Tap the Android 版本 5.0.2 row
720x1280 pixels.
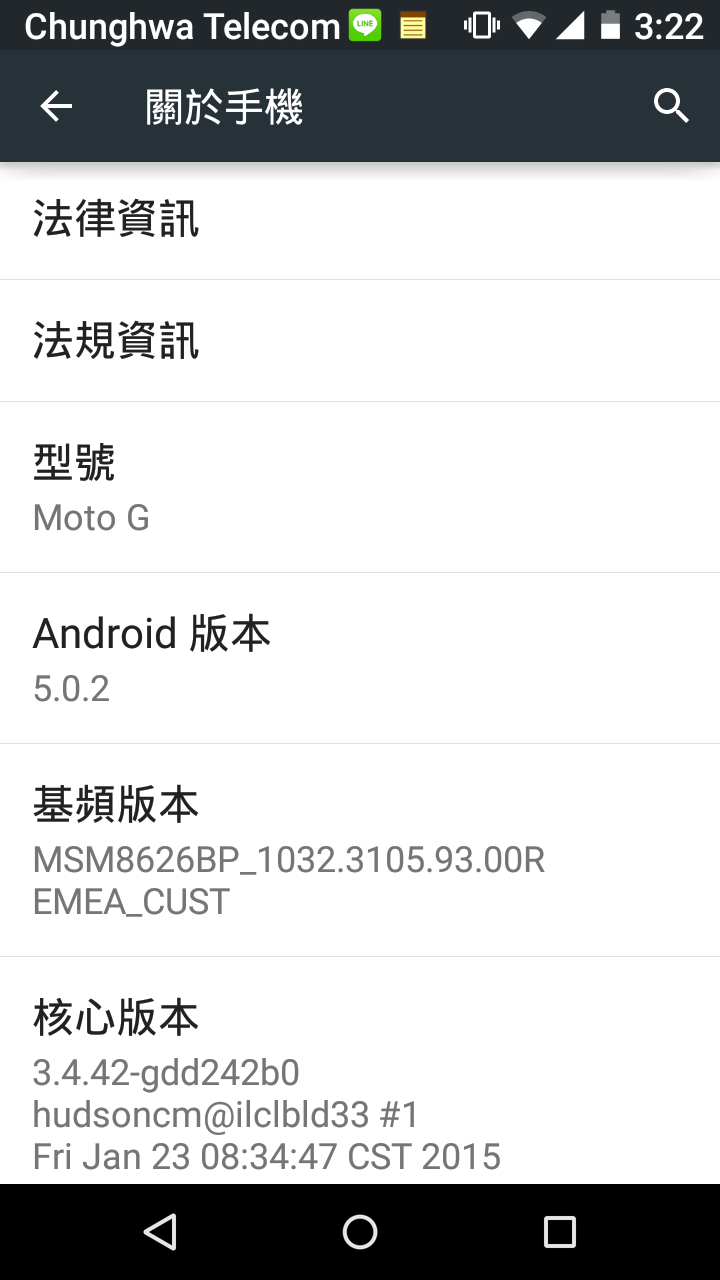point(360,658)
